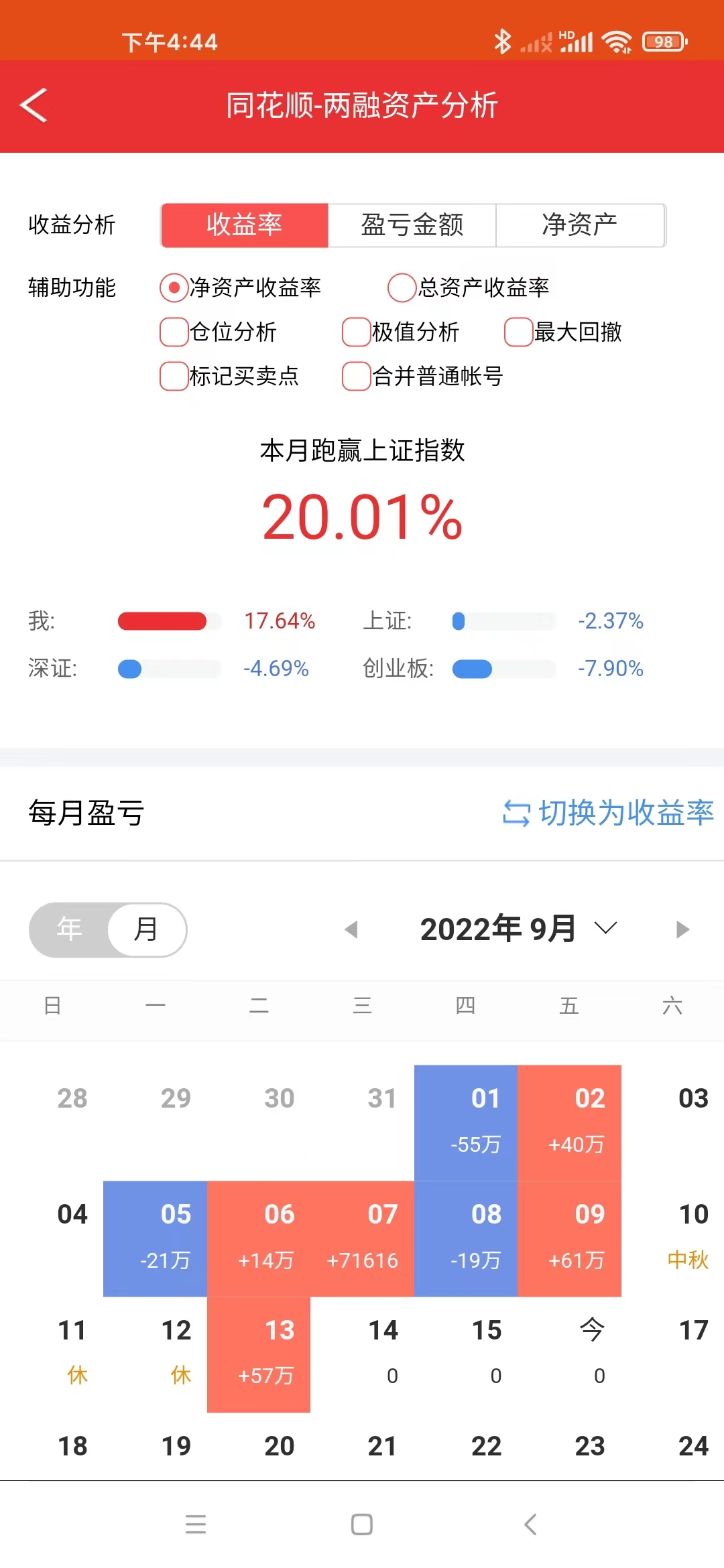Go to the next month

(x=682, y=929)
